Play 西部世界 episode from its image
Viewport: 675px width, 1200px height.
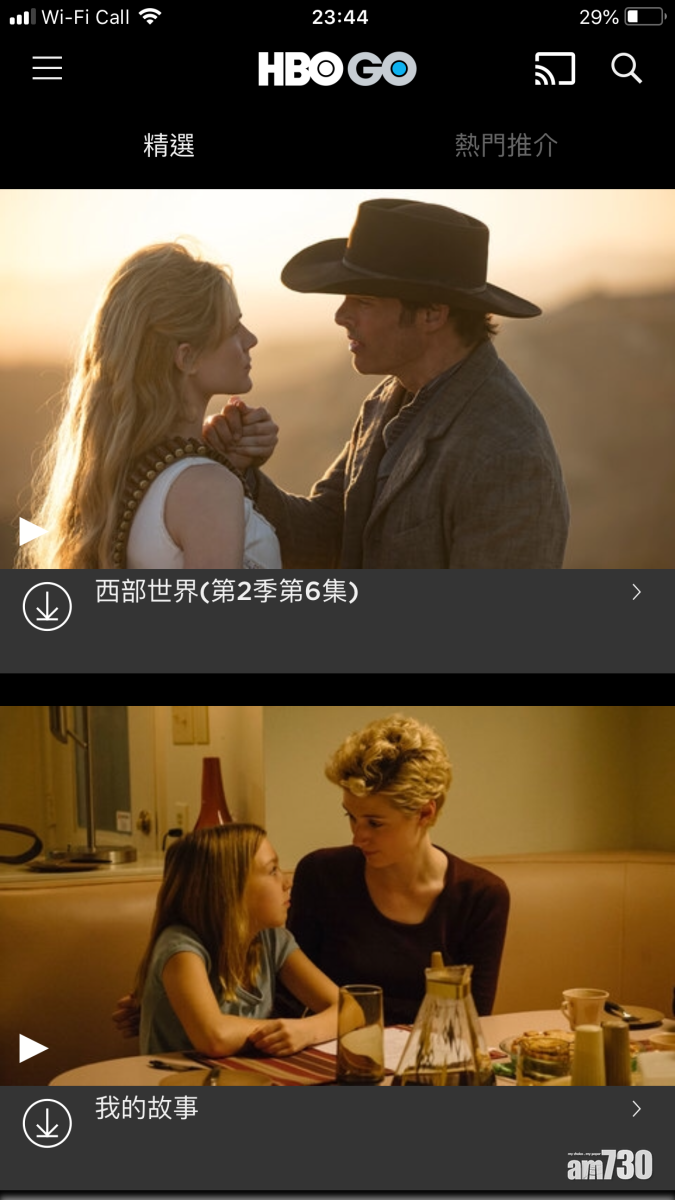pyautogui.click(x=33, y=531)
